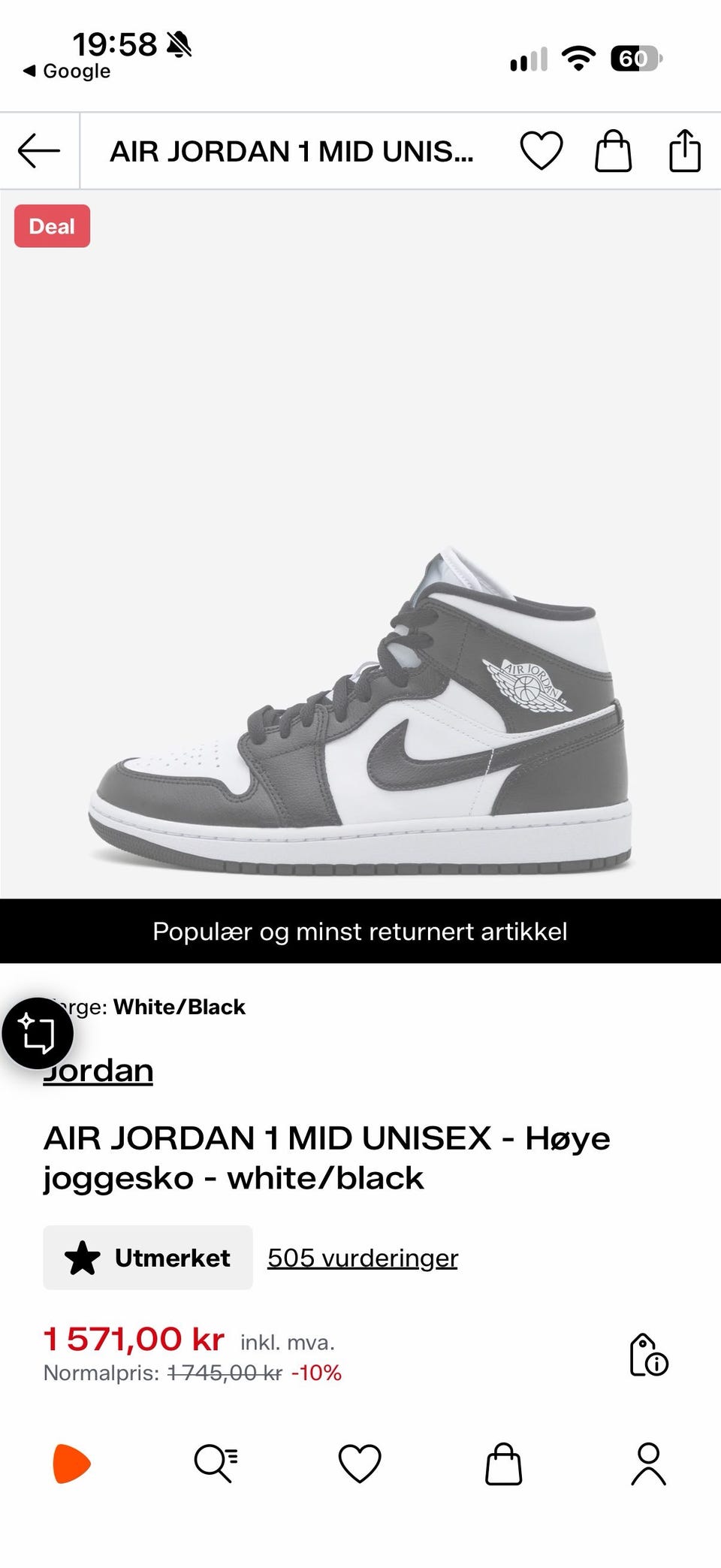The image size is (721, 1568).
Task: Go back using the top left arrow
Action: point(39,151)
